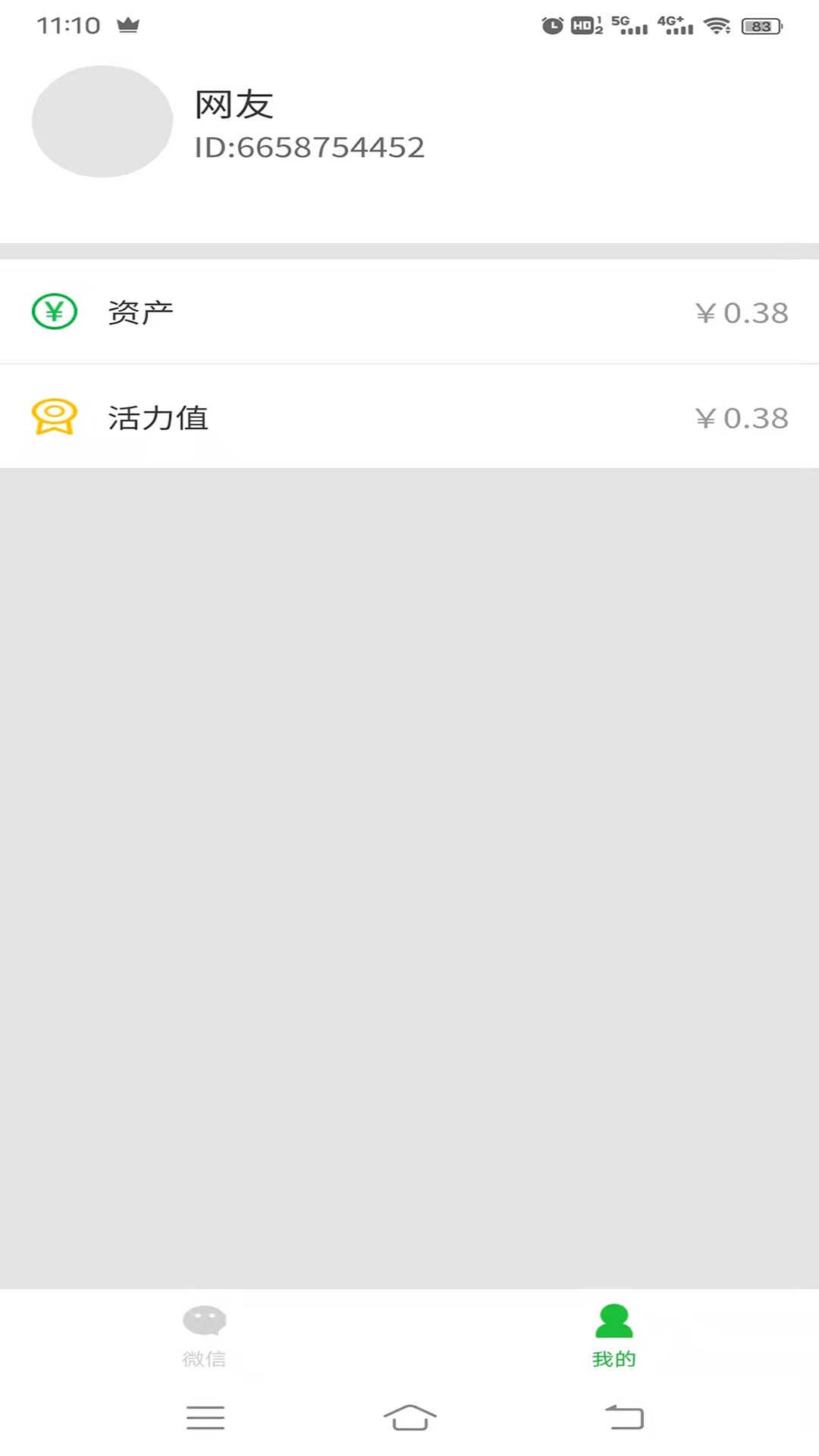
Task: Select the 我的 tab
Action: click(x=613, y=1335)
